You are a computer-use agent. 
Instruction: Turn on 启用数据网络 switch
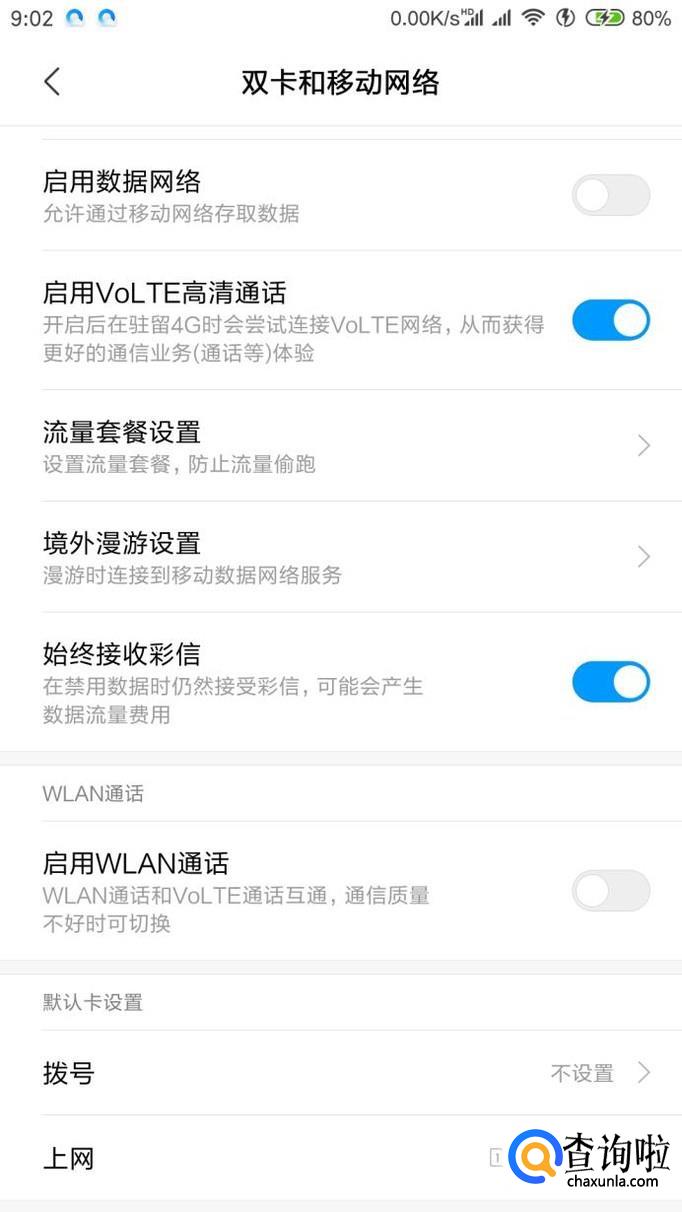tap(611, 195)
